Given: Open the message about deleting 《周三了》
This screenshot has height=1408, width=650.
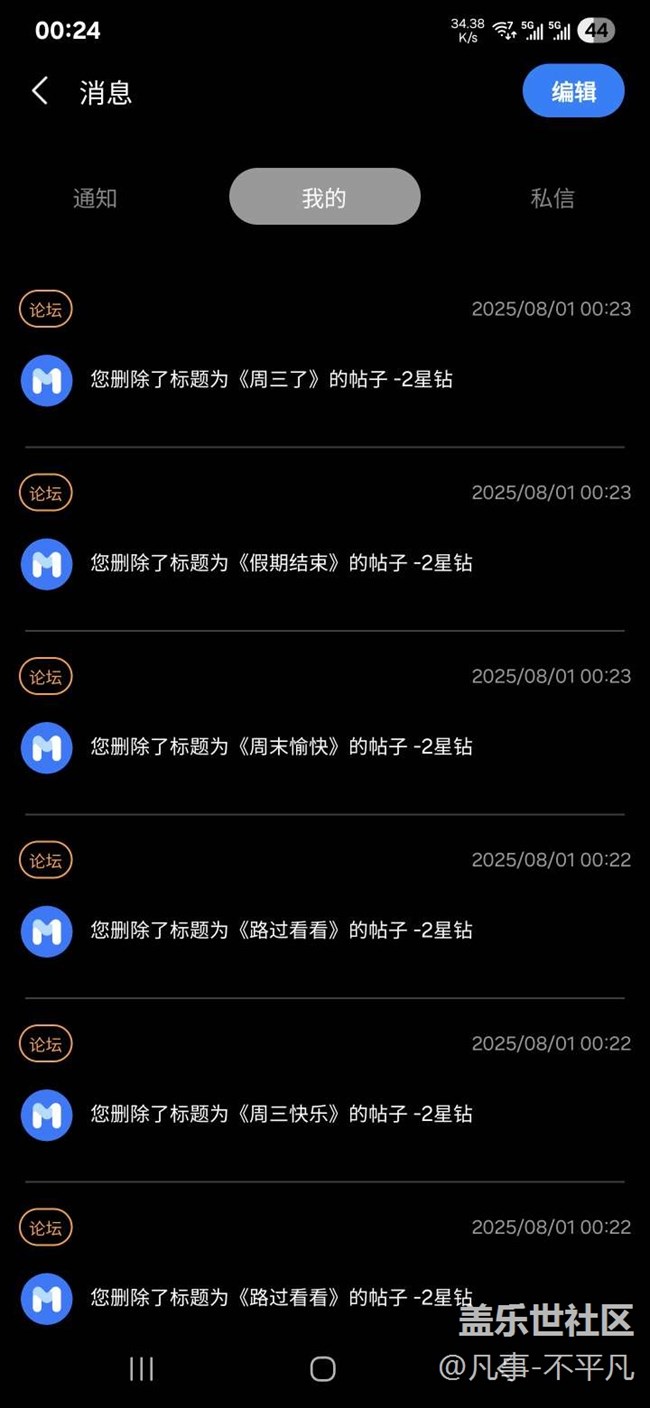Looking at the screenshot, I should 325,355.
